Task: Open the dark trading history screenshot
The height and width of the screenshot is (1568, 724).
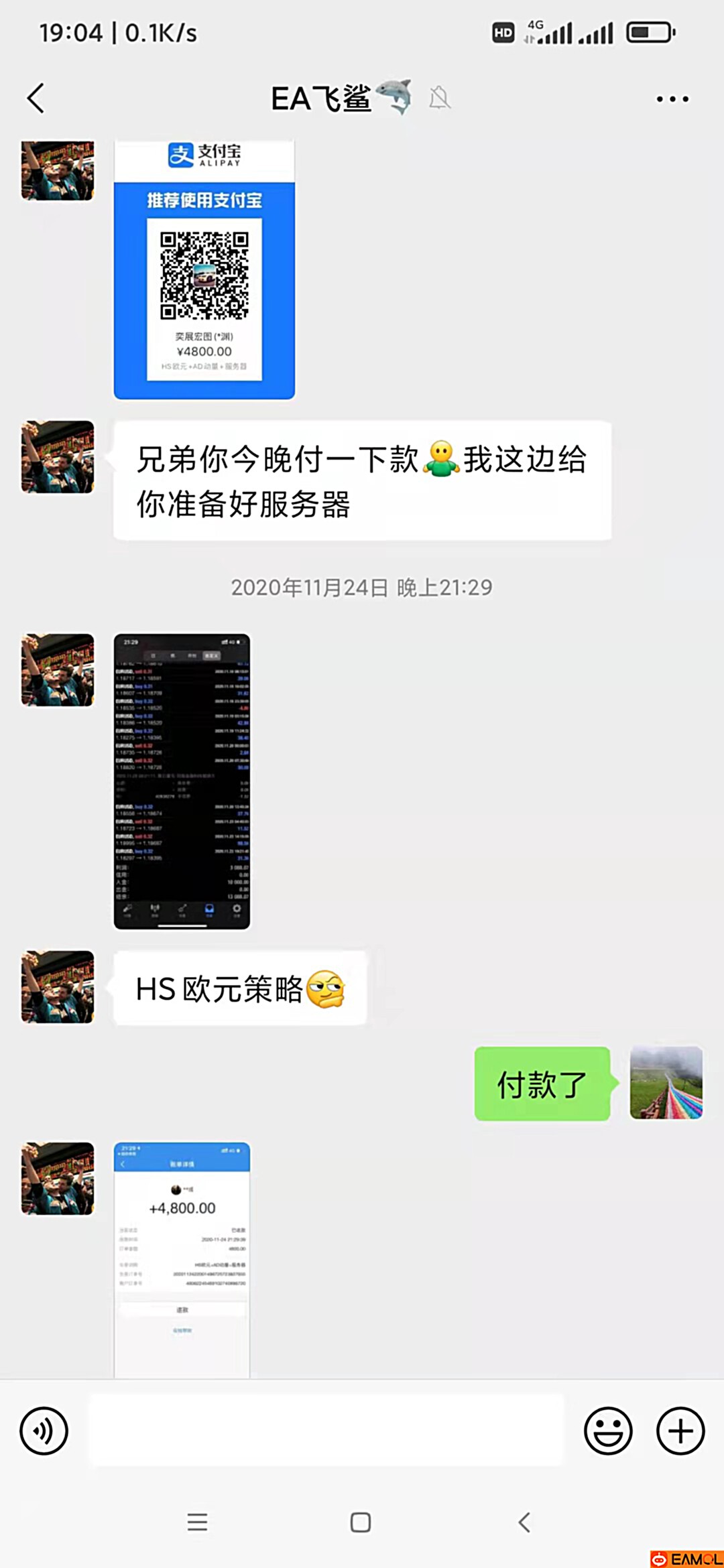Action: [x=182, y=781]
